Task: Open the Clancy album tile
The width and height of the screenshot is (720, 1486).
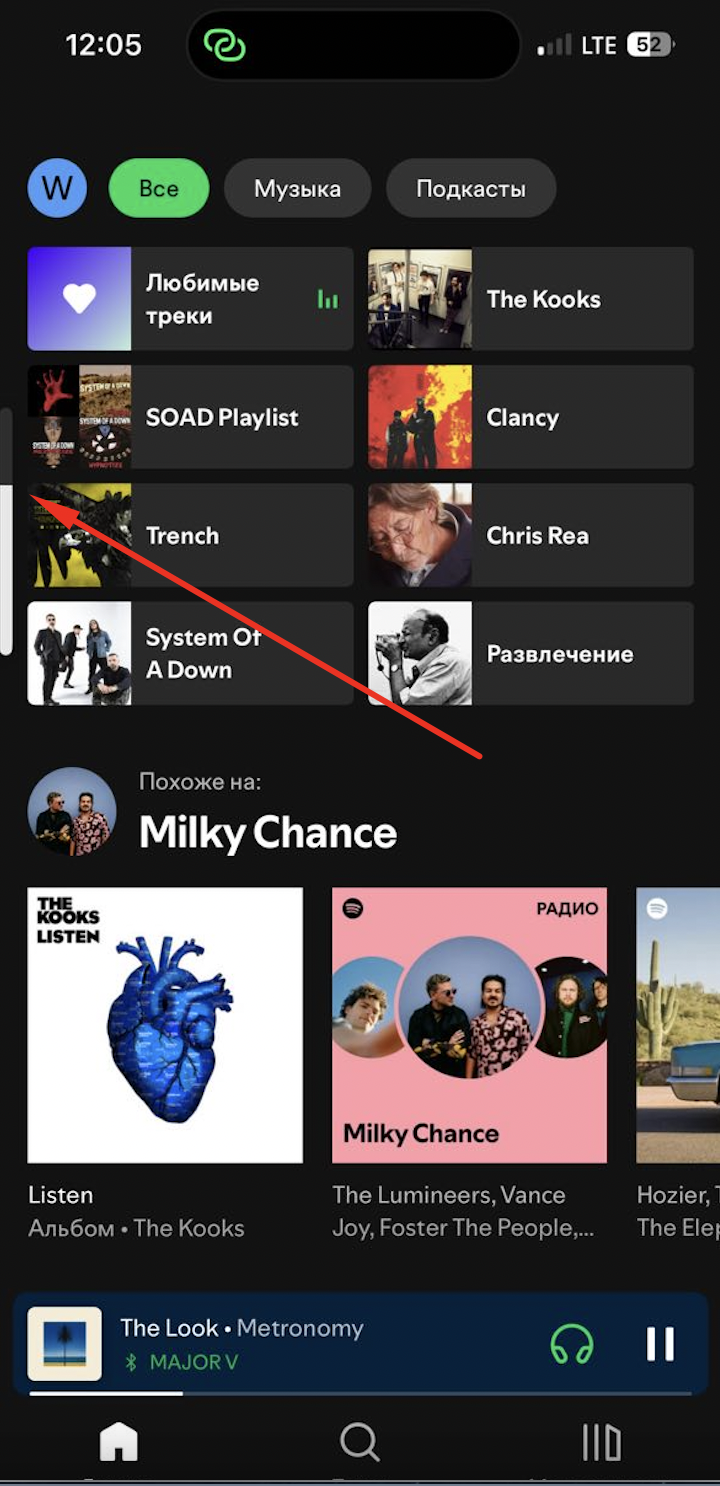Action: point(530,417)
